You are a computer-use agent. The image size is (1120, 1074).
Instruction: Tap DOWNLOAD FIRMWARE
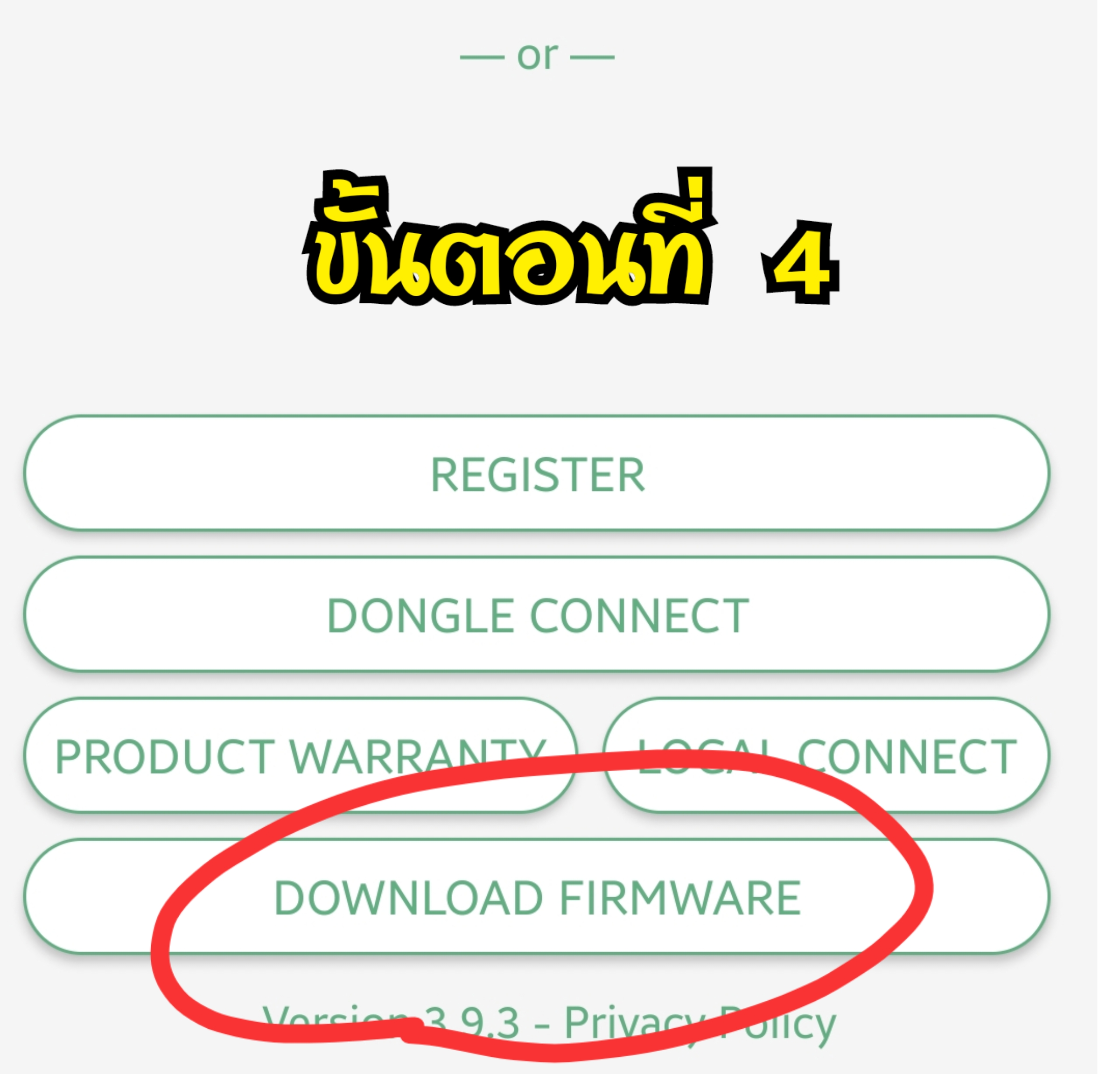pos(537,897)
